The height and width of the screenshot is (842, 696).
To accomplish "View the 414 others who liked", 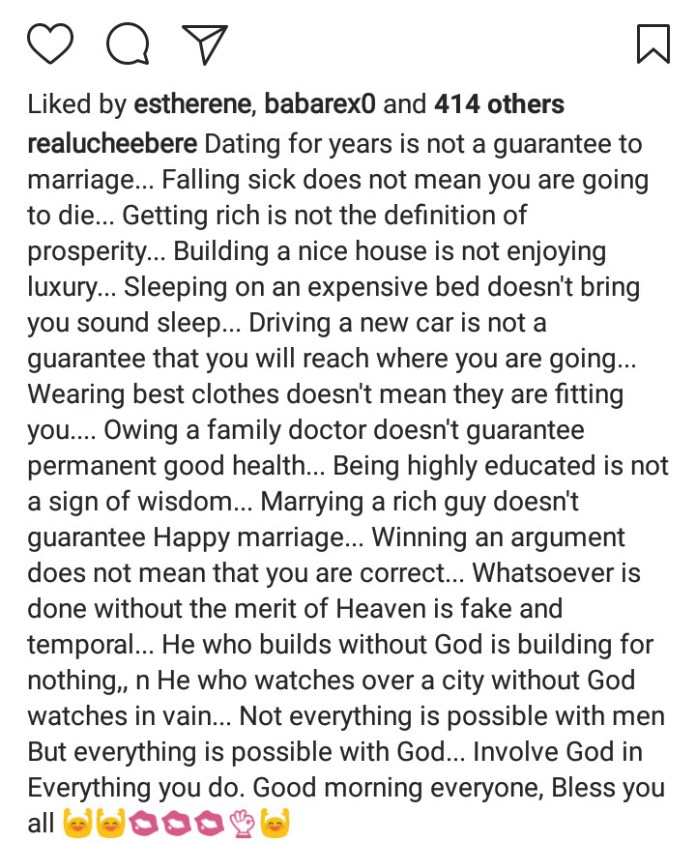I will (x=498, y=104).
